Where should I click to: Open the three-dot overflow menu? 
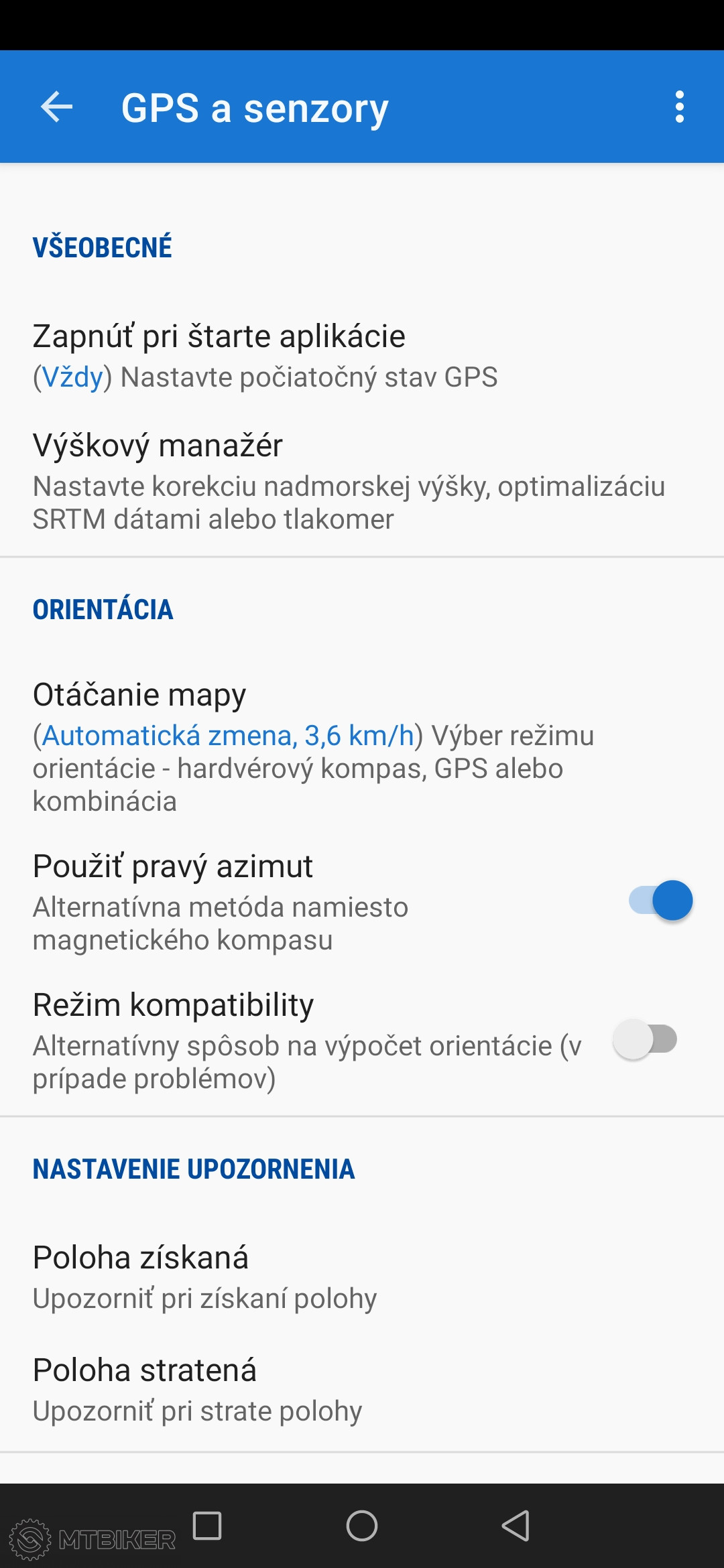click(x=679, y=107)
